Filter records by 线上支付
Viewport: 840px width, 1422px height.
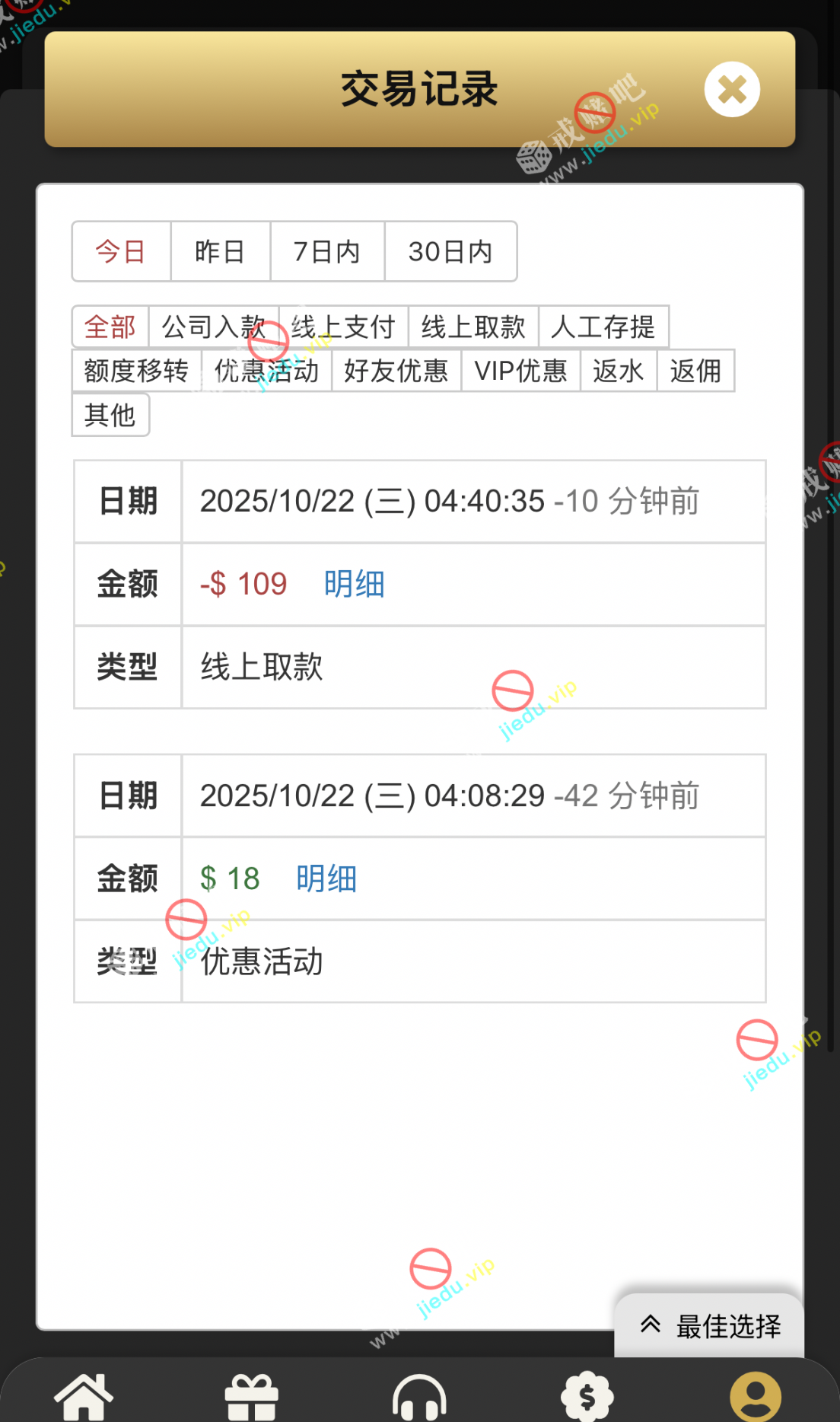(343, 327)
